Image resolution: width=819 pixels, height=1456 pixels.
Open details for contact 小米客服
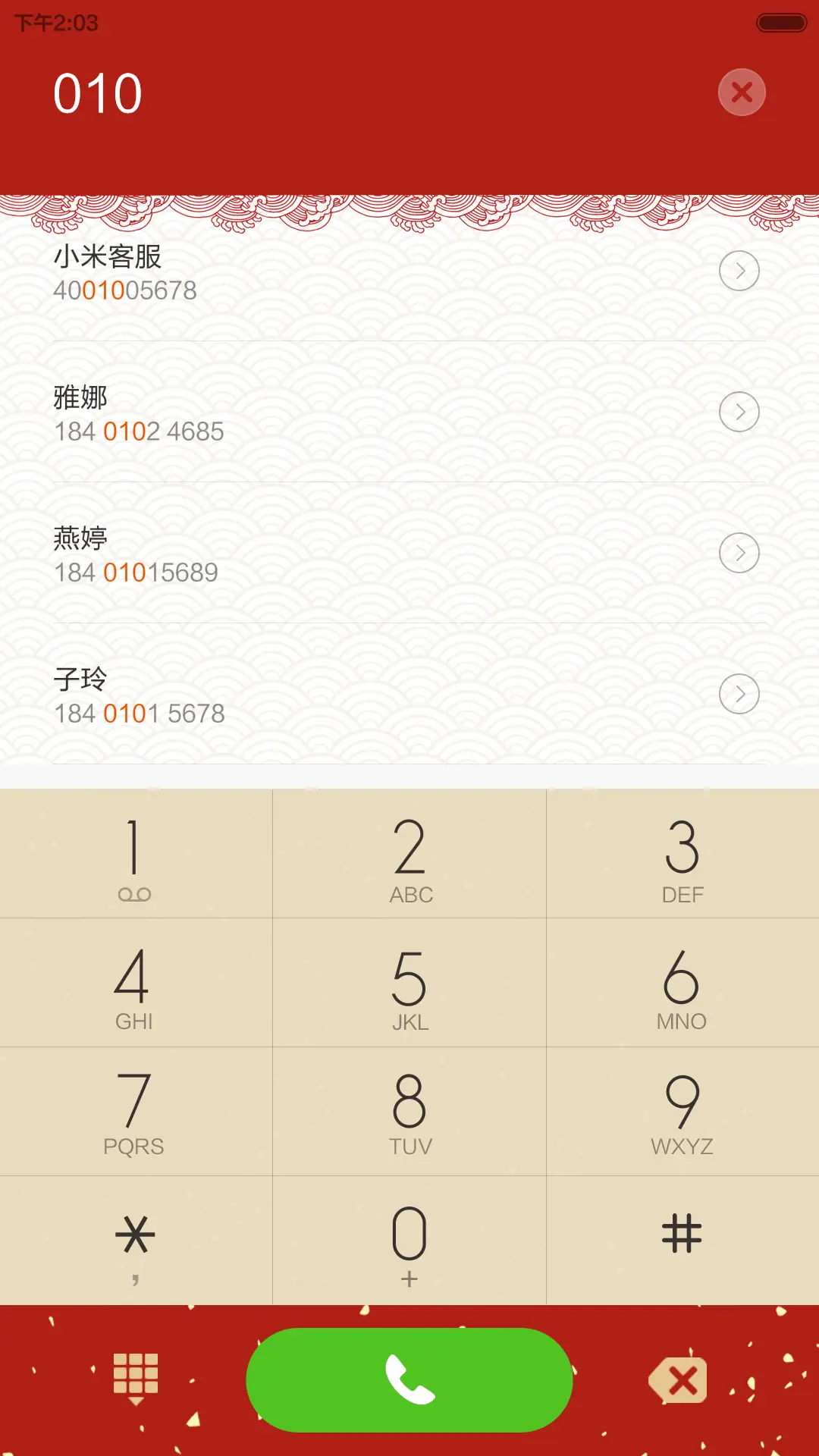click(739, 271)
